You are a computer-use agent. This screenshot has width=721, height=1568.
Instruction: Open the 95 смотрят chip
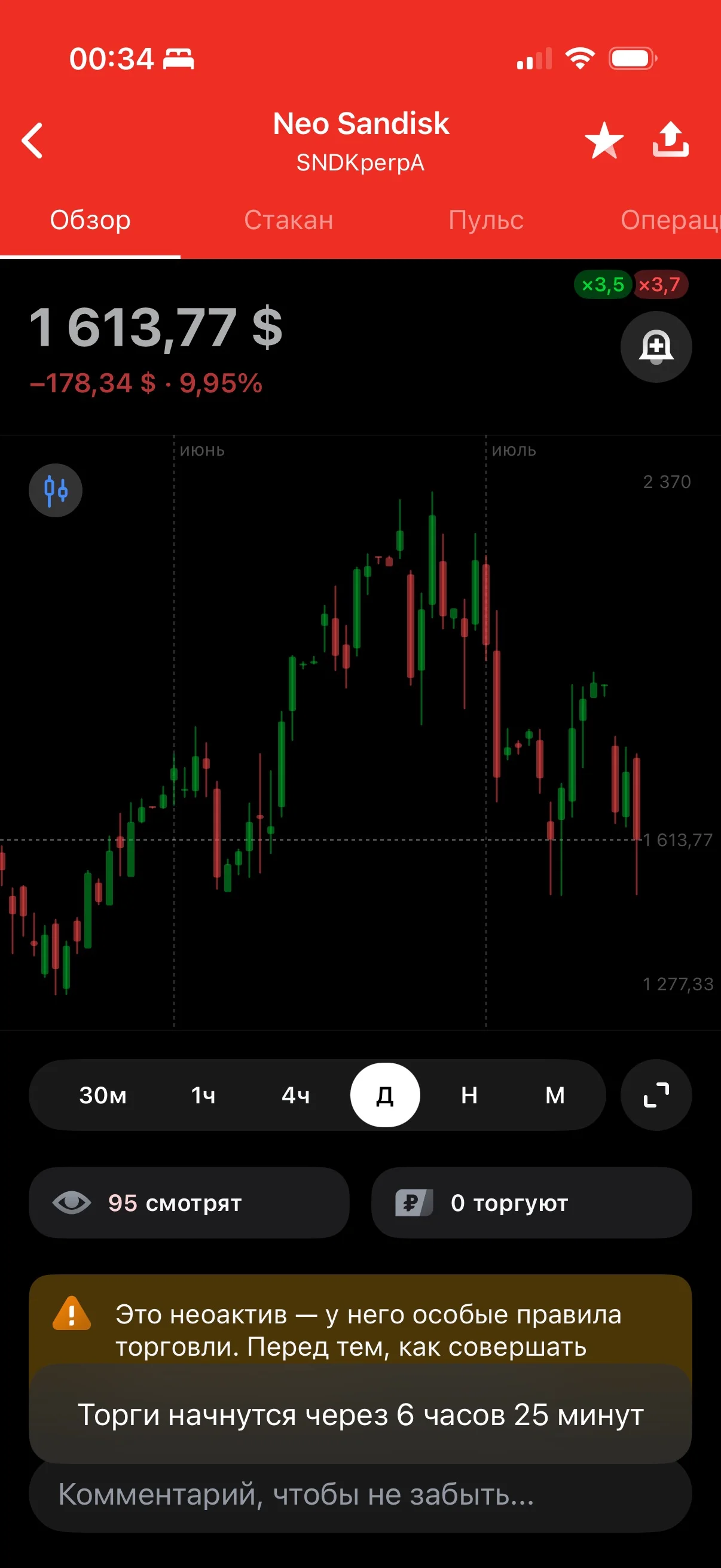coord(190,1203)
